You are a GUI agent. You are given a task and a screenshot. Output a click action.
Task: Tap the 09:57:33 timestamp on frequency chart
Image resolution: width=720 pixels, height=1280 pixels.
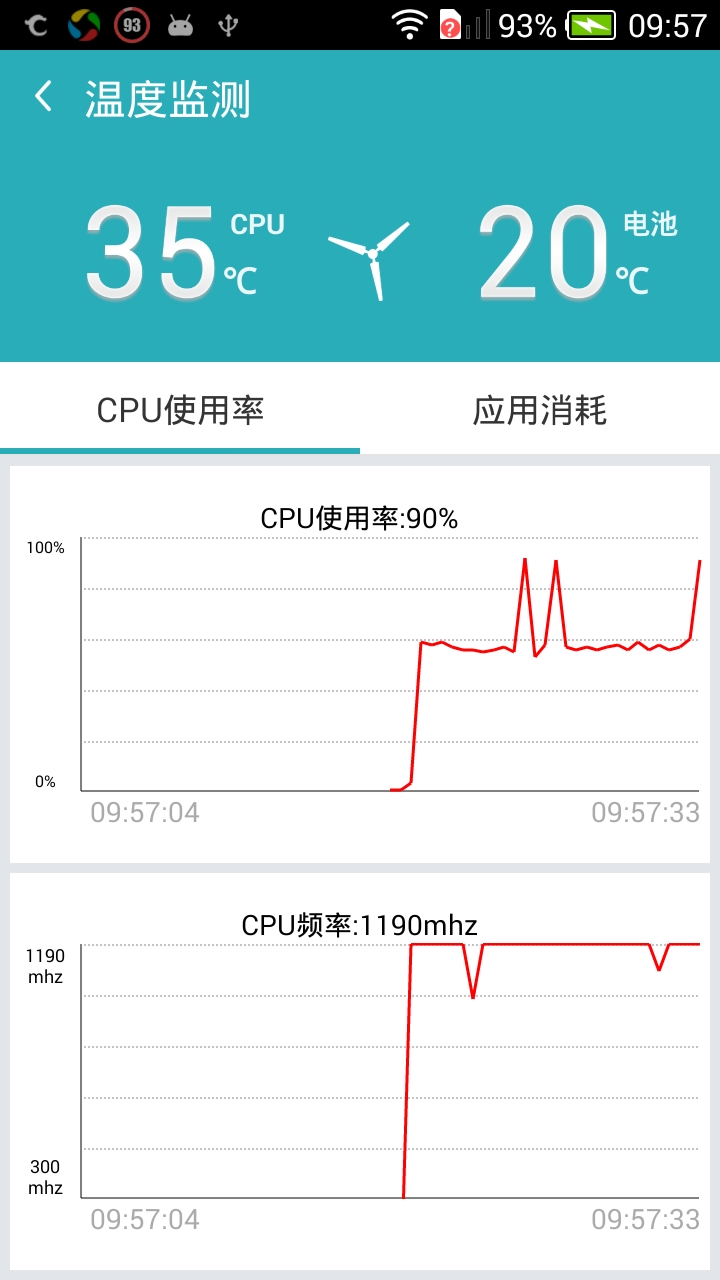(648, 1219)
